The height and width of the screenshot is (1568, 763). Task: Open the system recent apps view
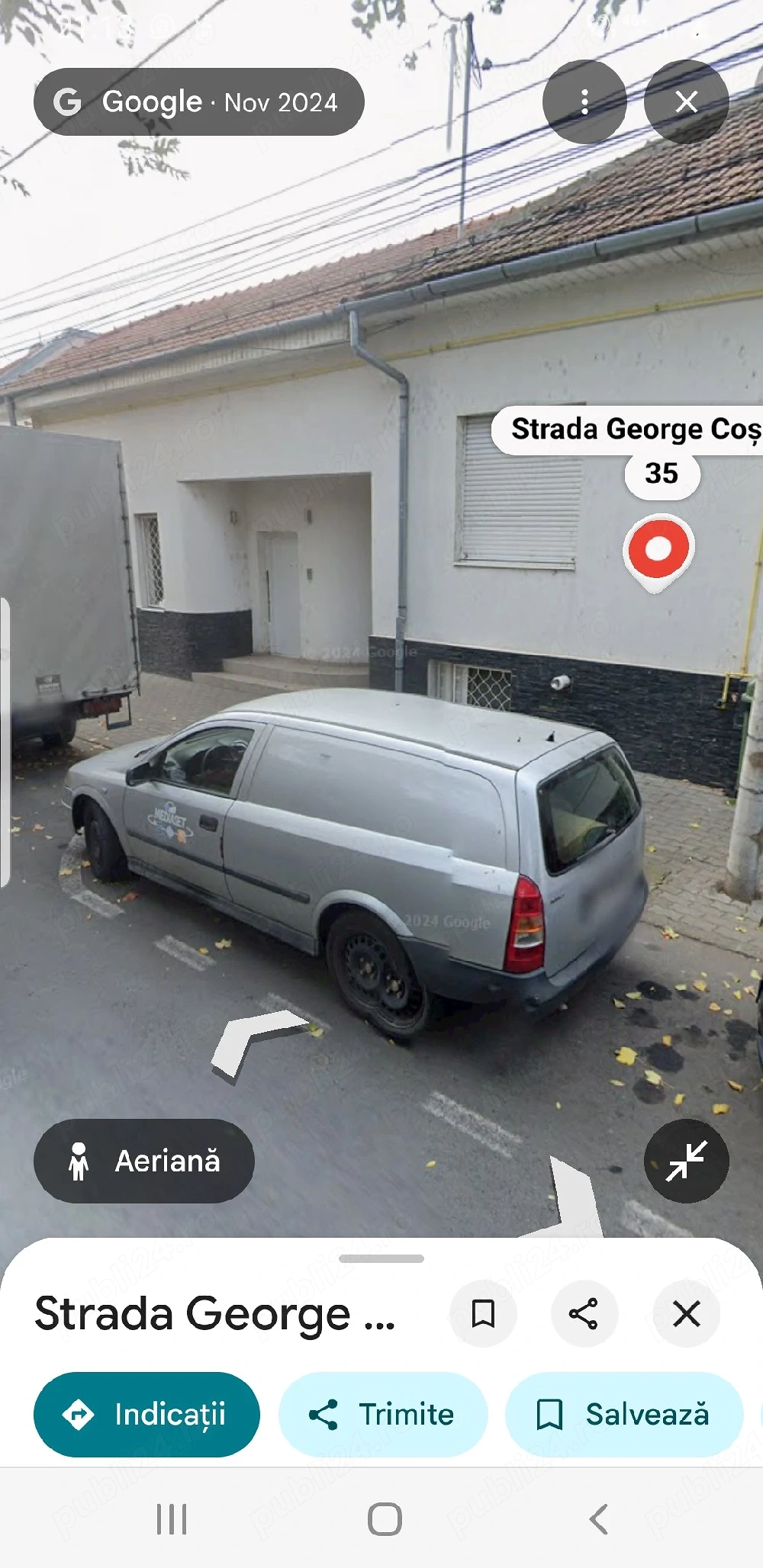coord(172,1519)
